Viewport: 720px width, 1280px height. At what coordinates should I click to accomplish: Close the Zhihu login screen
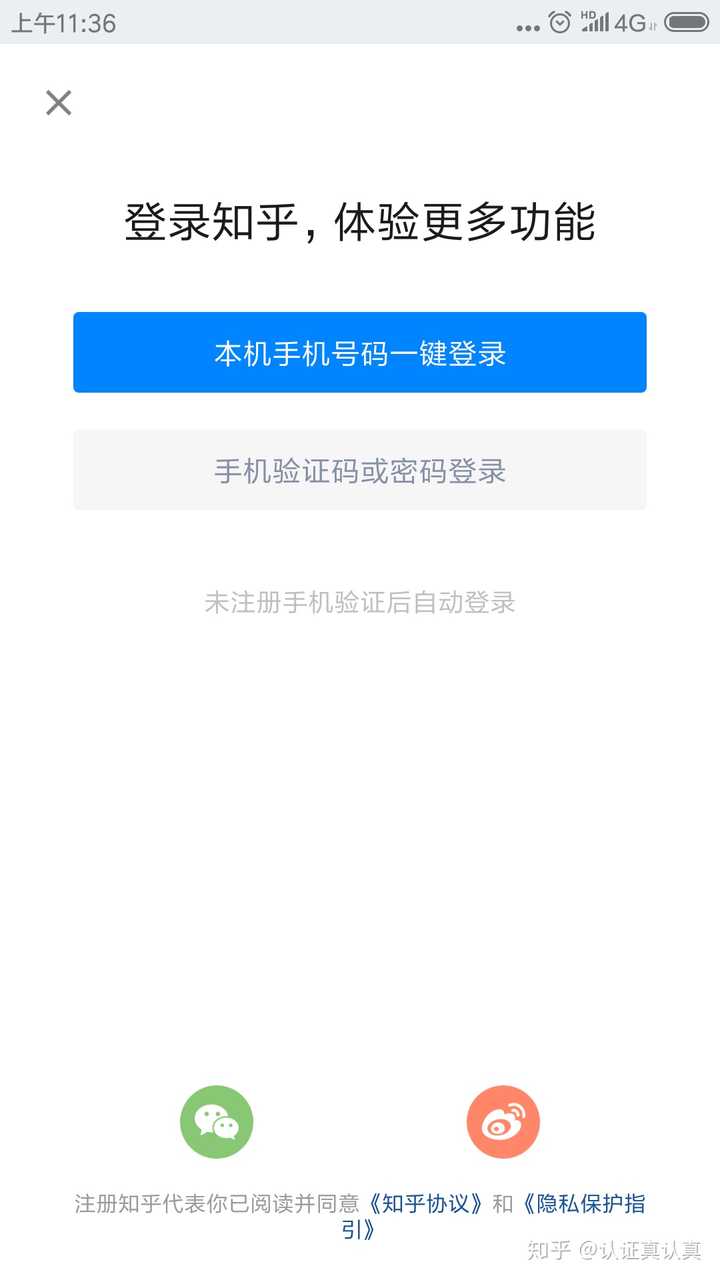click(59, 103)
